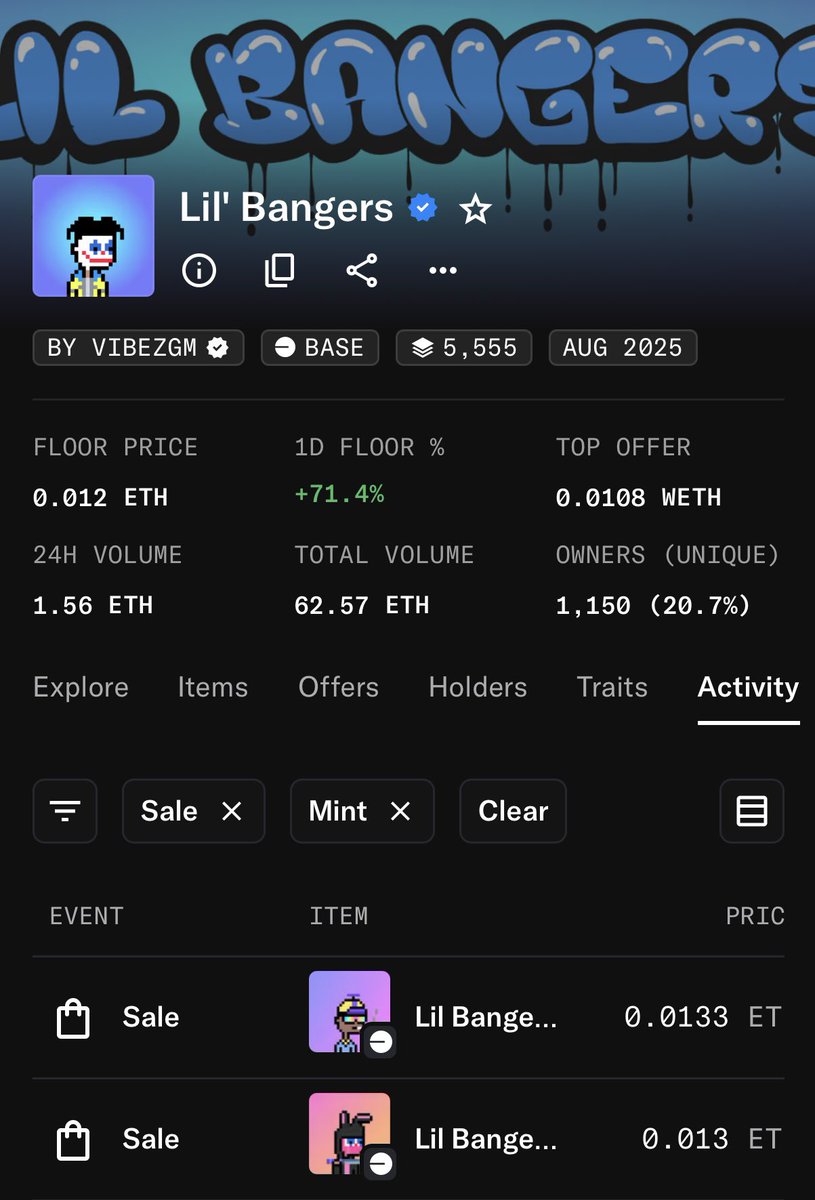The width and height of the screenshot is (815, 1200).
Task: View the Holders tab
Action: click(x=478, y=687)
